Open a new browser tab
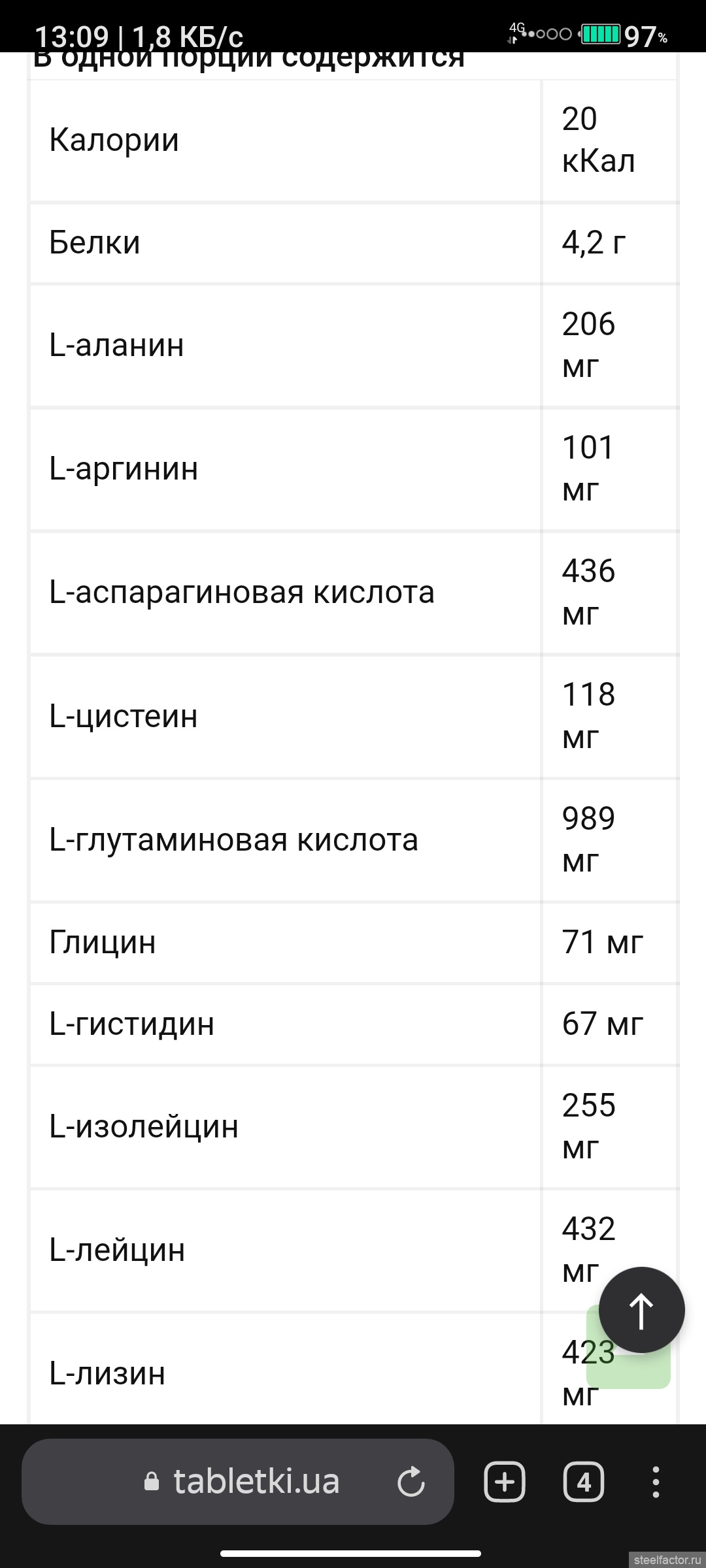 505,1482
